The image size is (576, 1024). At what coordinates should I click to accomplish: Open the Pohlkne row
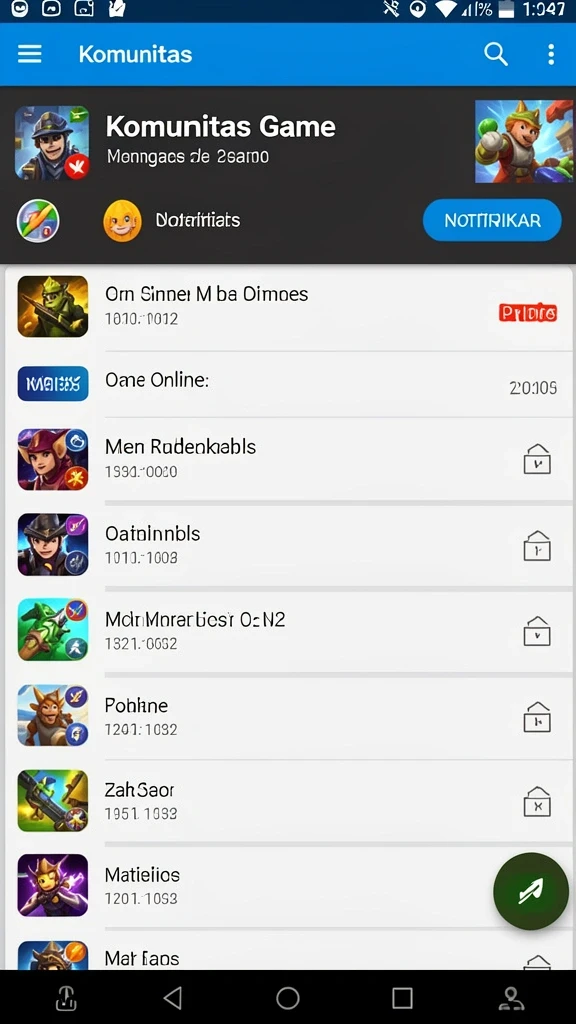click(288, 716)
